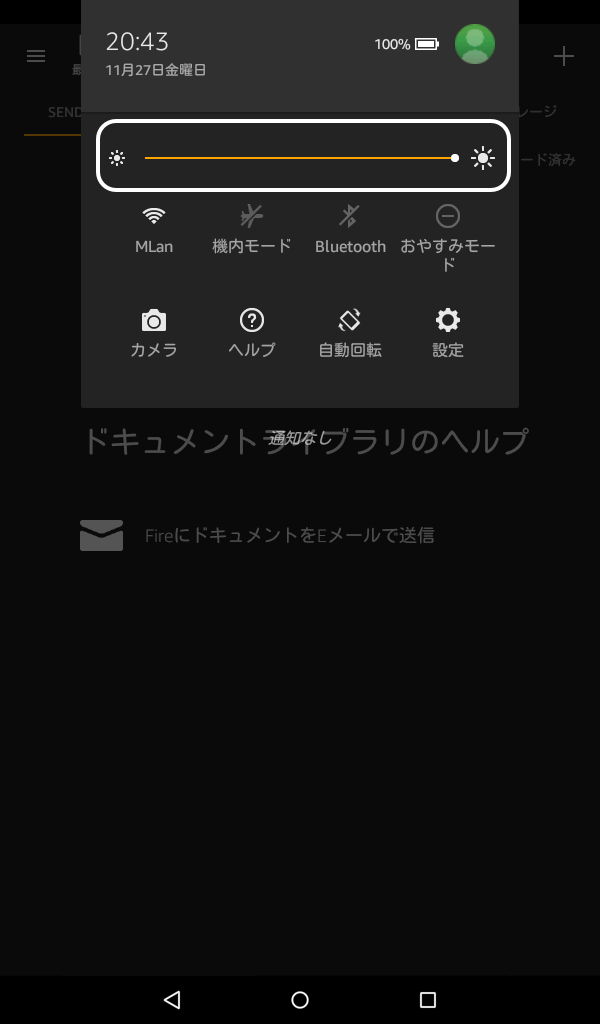The width and height of the screenshot is (600, 1024).
Task: Open help (ヘルプ)
Action: pos(252,333)
